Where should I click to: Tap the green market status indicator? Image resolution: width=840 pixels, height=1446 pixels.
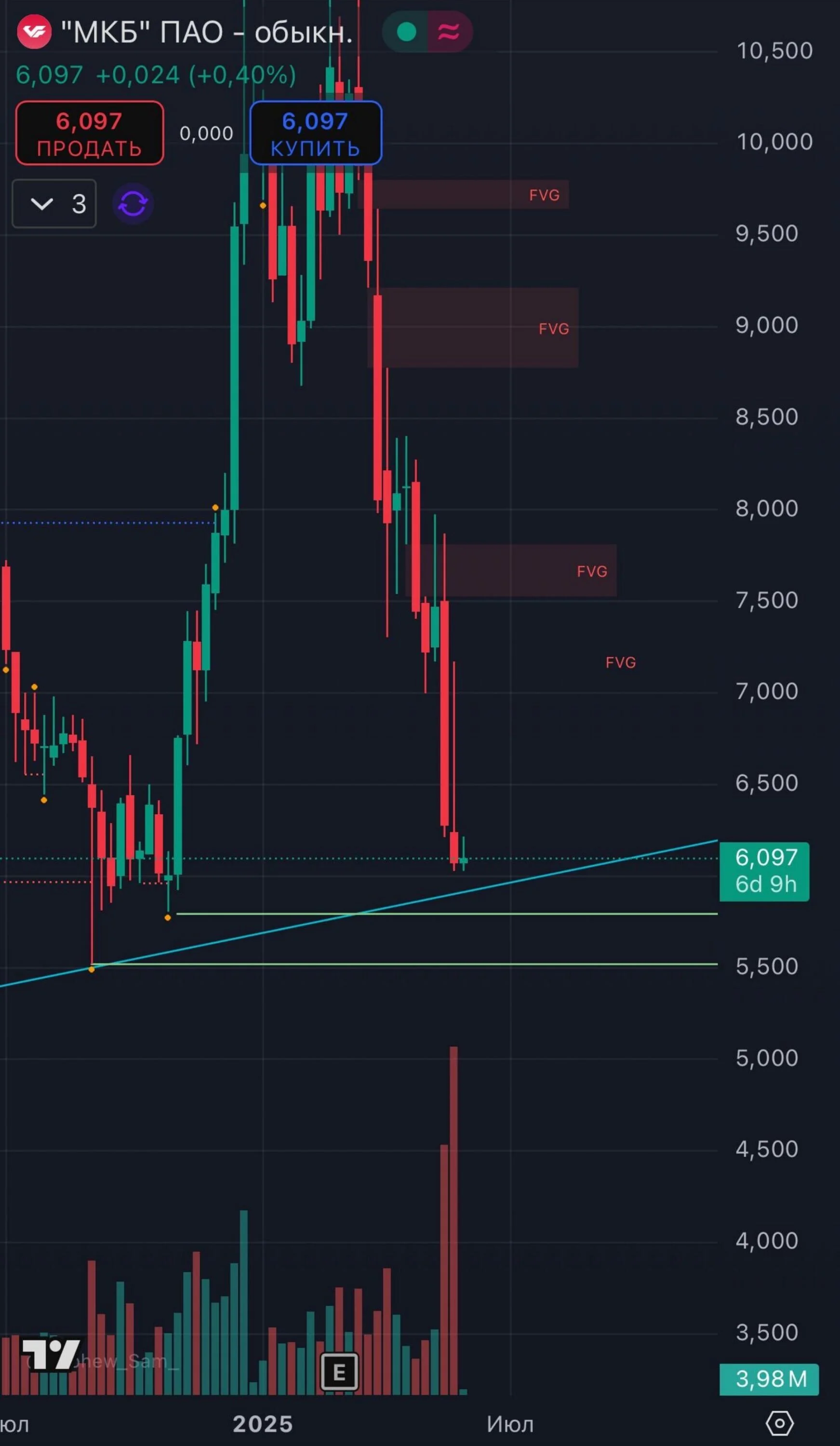406,31
